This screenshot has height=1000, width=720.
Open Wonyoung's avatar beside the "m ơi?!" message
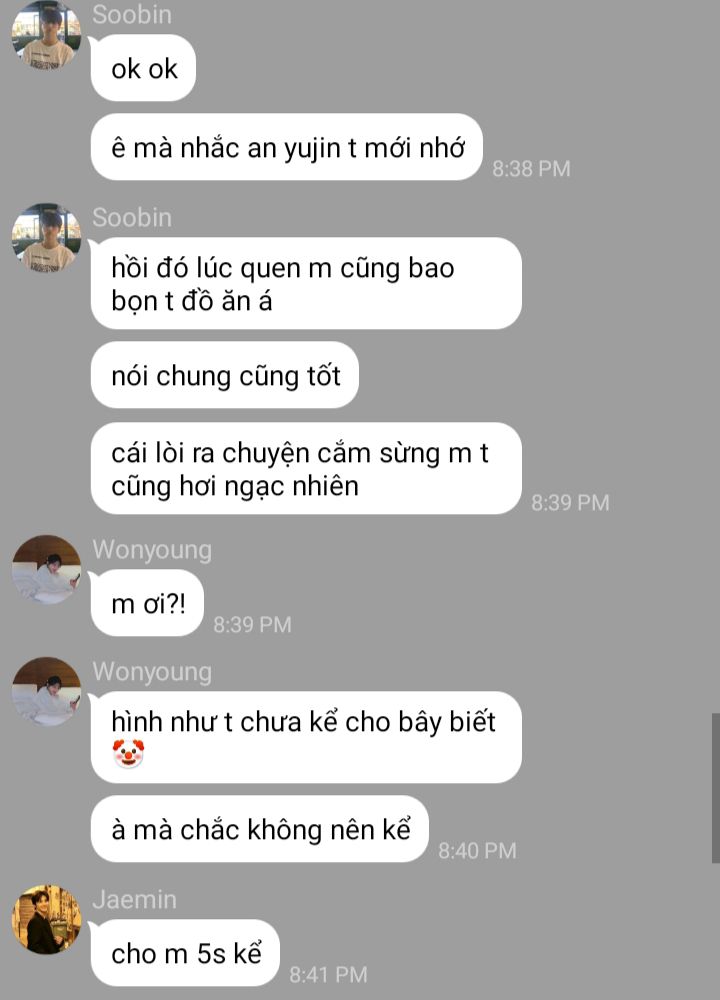[x=46, y=570]
